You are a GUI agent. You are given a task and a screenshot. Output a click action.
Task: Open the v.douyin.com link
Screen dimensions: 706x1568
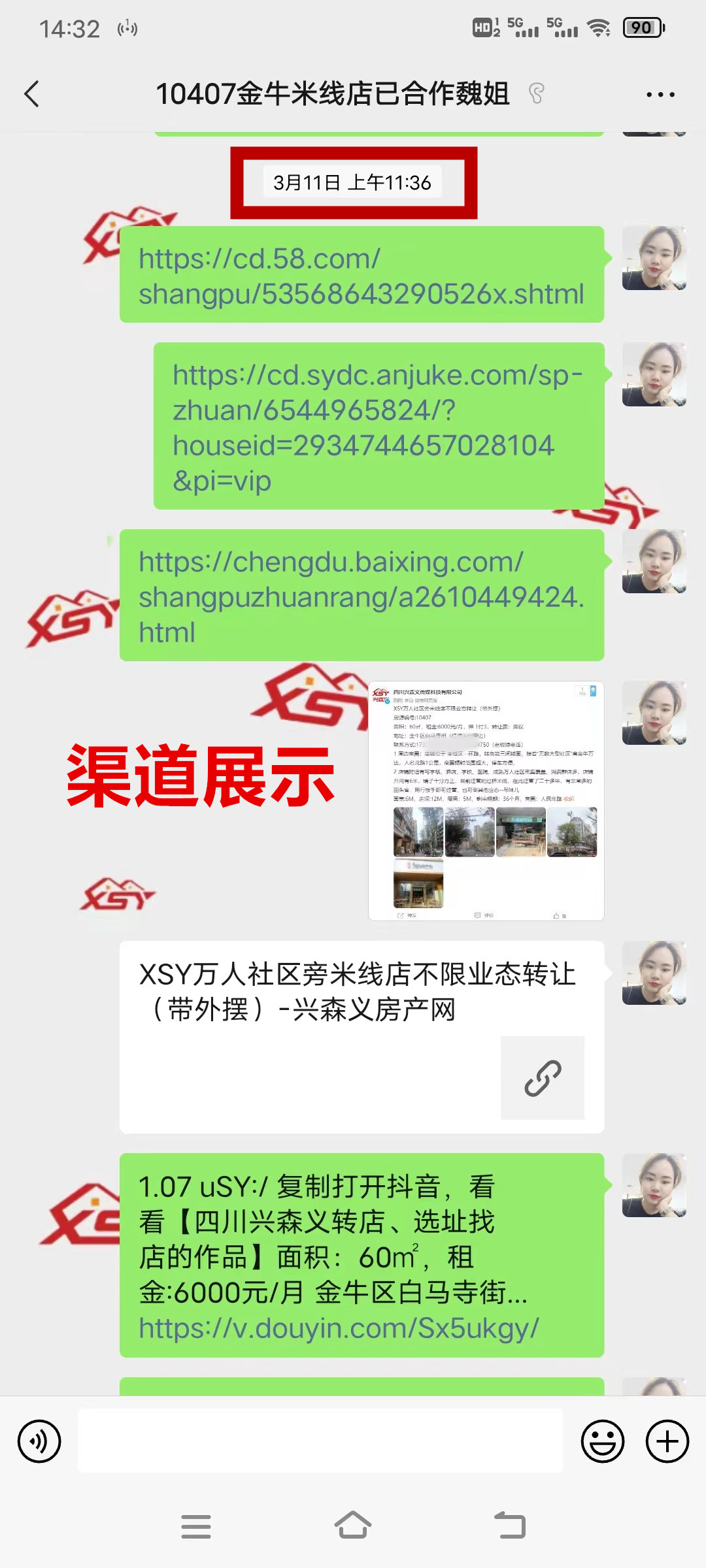pyautogui.click(x=339, y=1328)
